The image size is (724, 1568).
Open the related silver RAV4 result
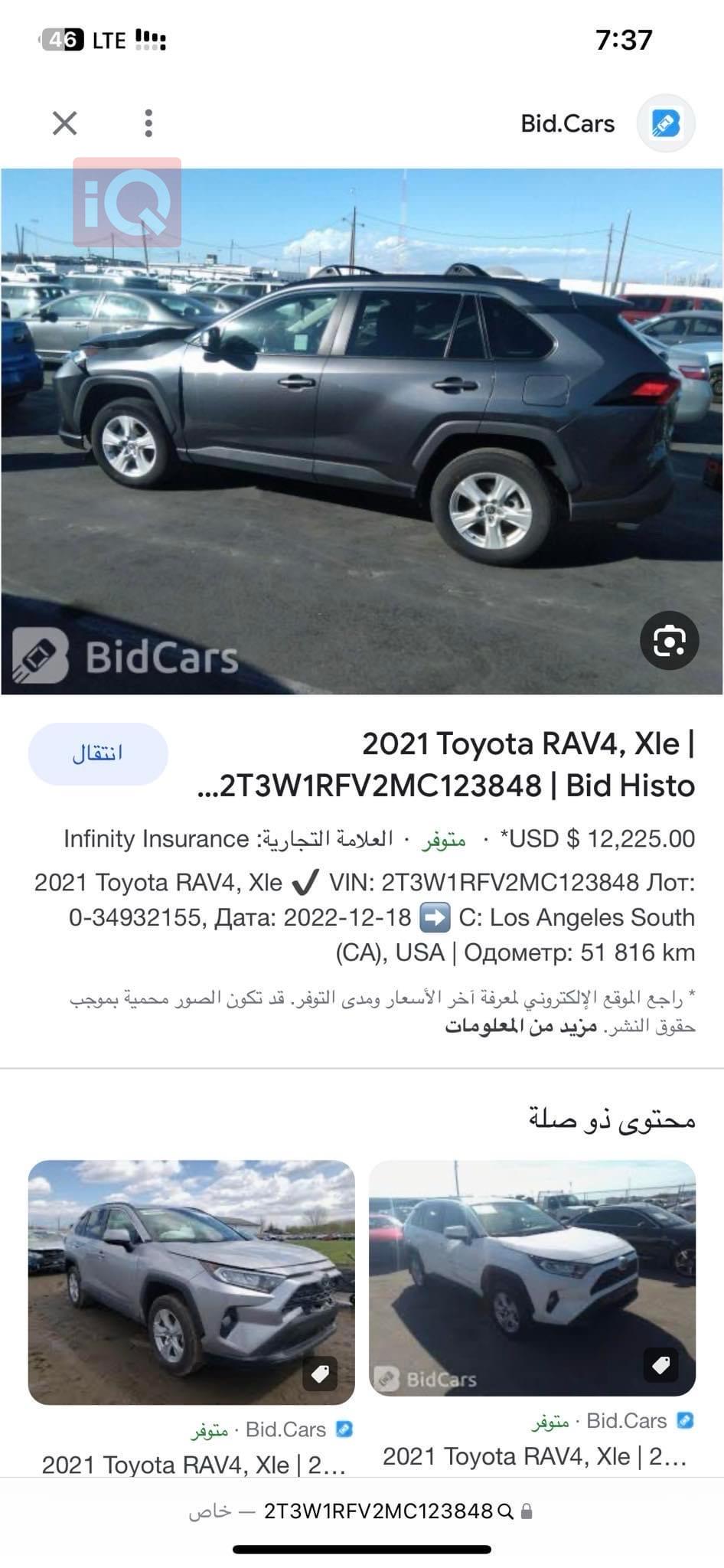tap(191, 1282)
